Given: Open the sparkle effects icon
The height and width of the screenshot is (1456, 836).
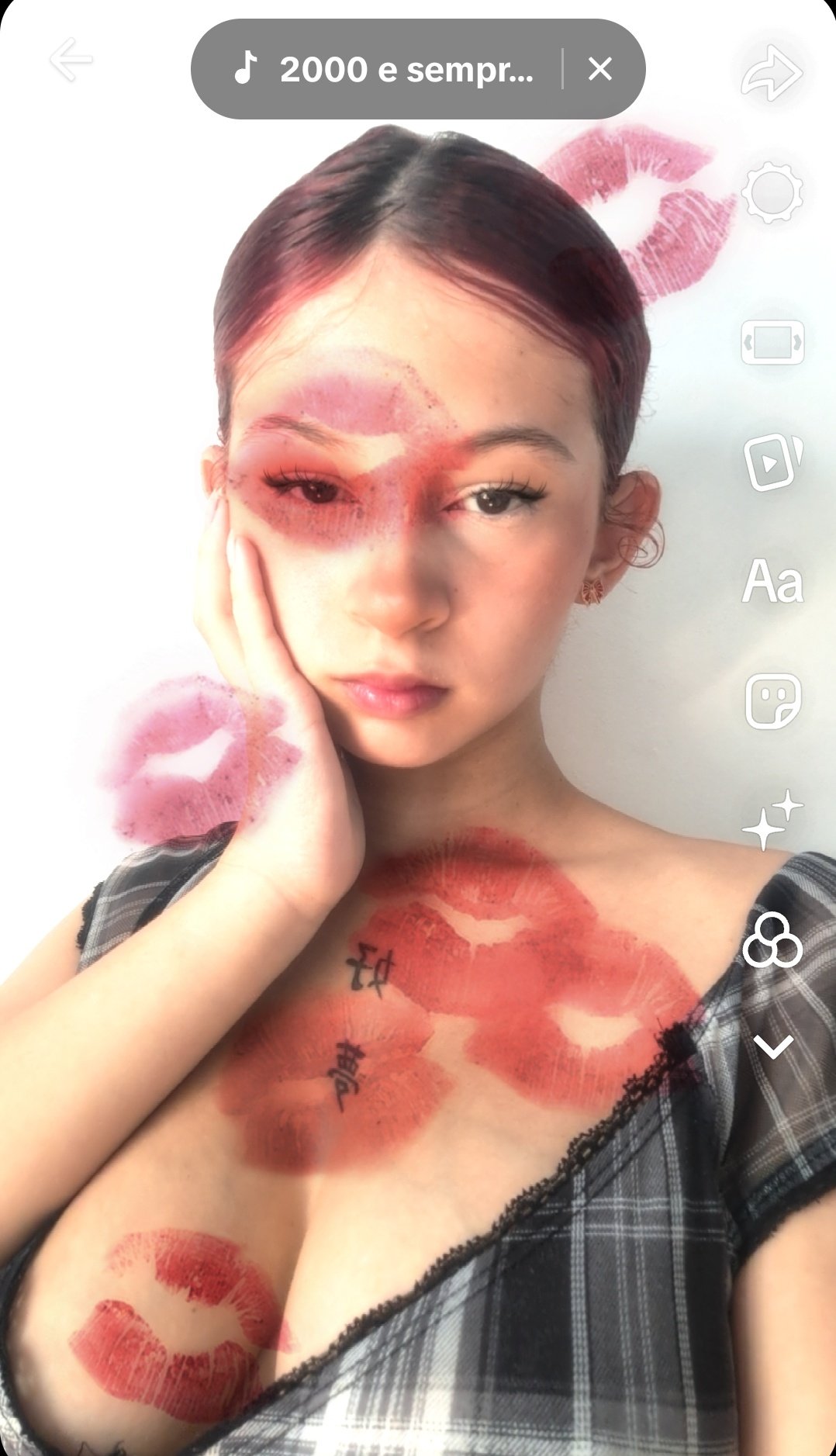Looking at the screenshot, I should click(772, 820).
